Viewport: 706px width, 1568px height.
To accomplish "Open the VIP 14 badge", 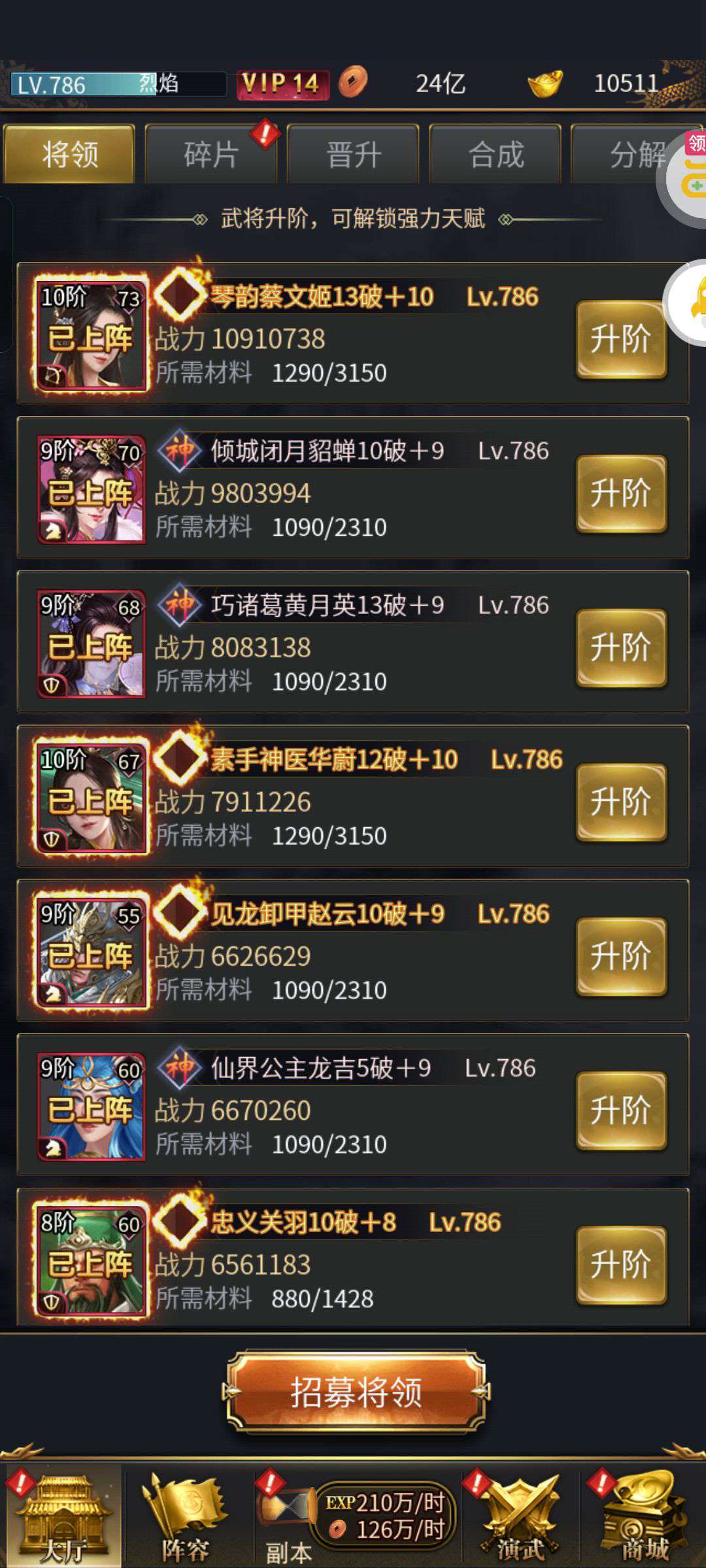I will click(x=282, y=84).
